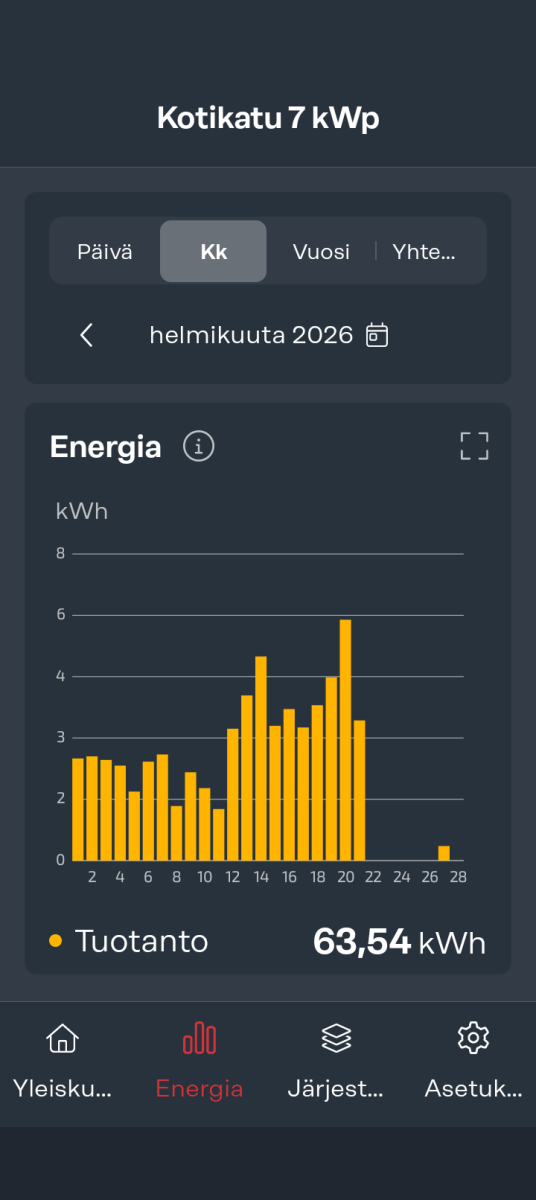Switch to the Vuosi view
Screen dimensions: 536x1200
[321, 251]
